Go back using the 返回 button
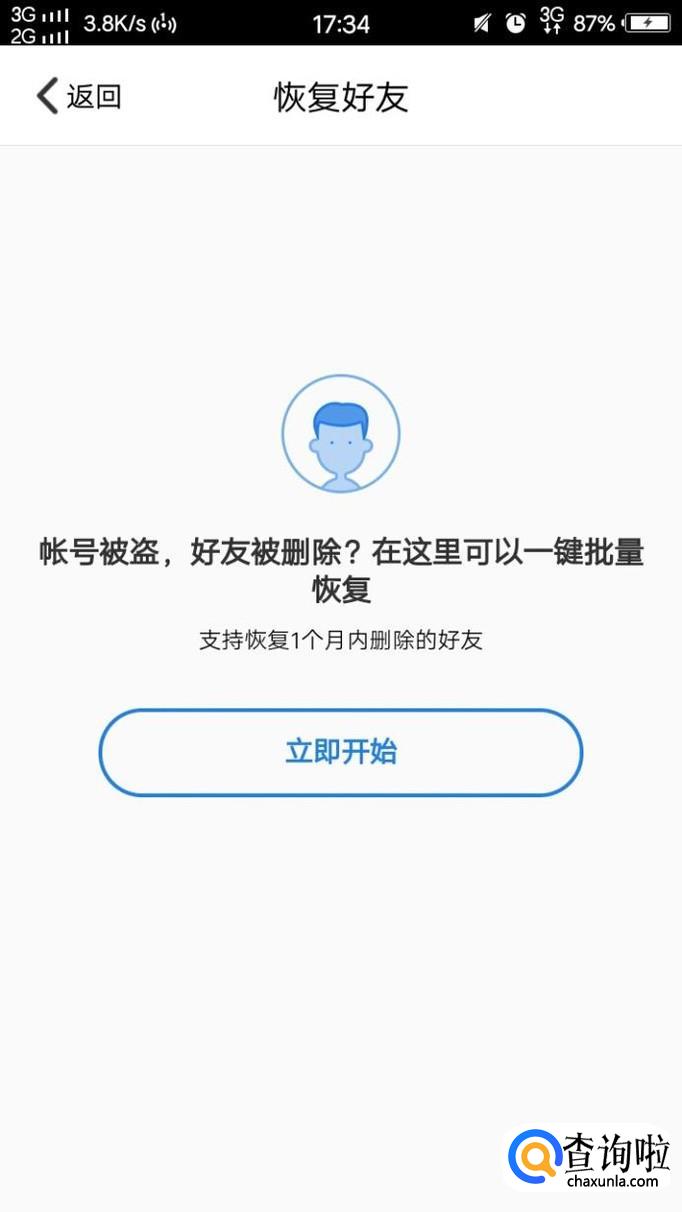 (78, 97)
